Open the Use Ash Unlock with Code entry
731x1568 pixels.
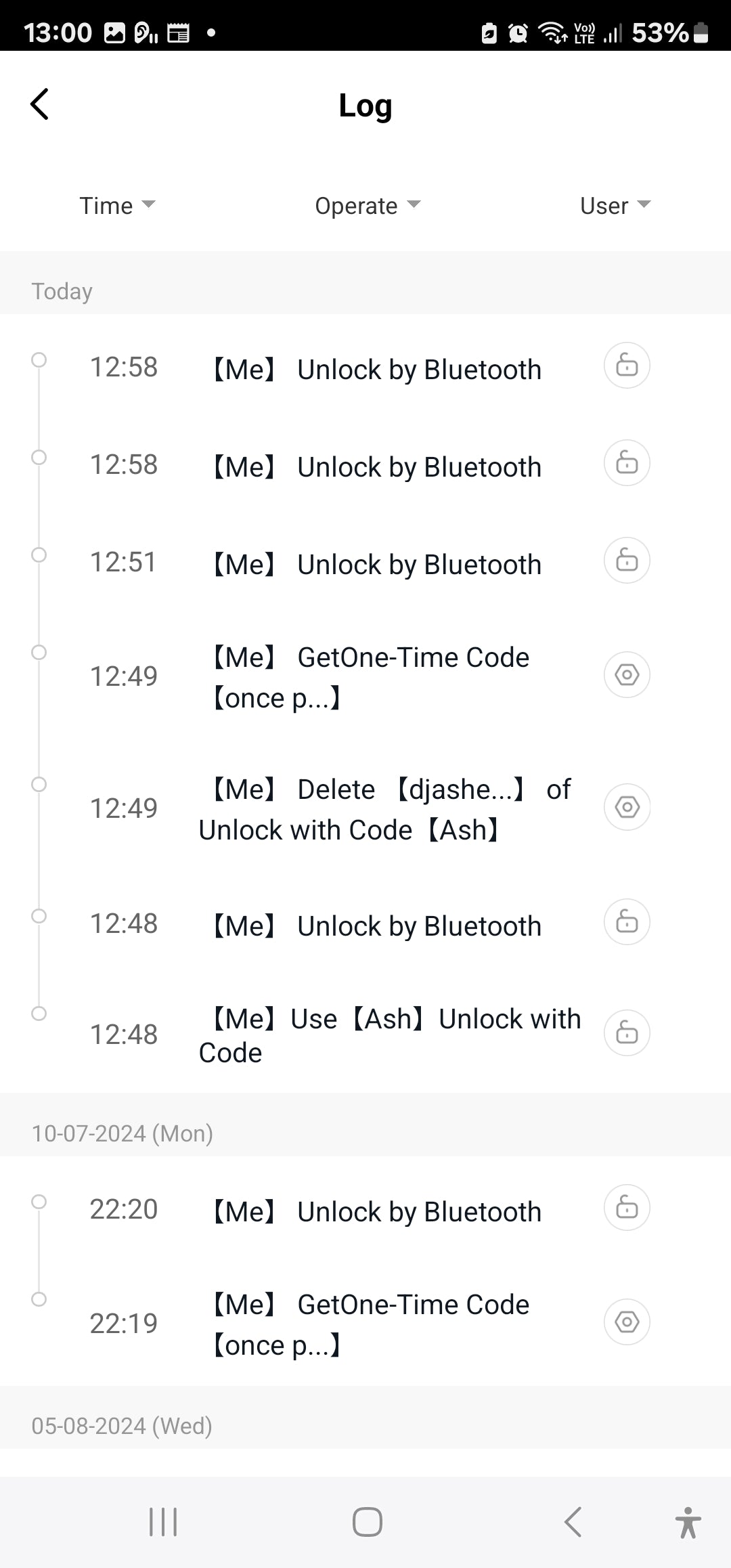point(389,1035)
